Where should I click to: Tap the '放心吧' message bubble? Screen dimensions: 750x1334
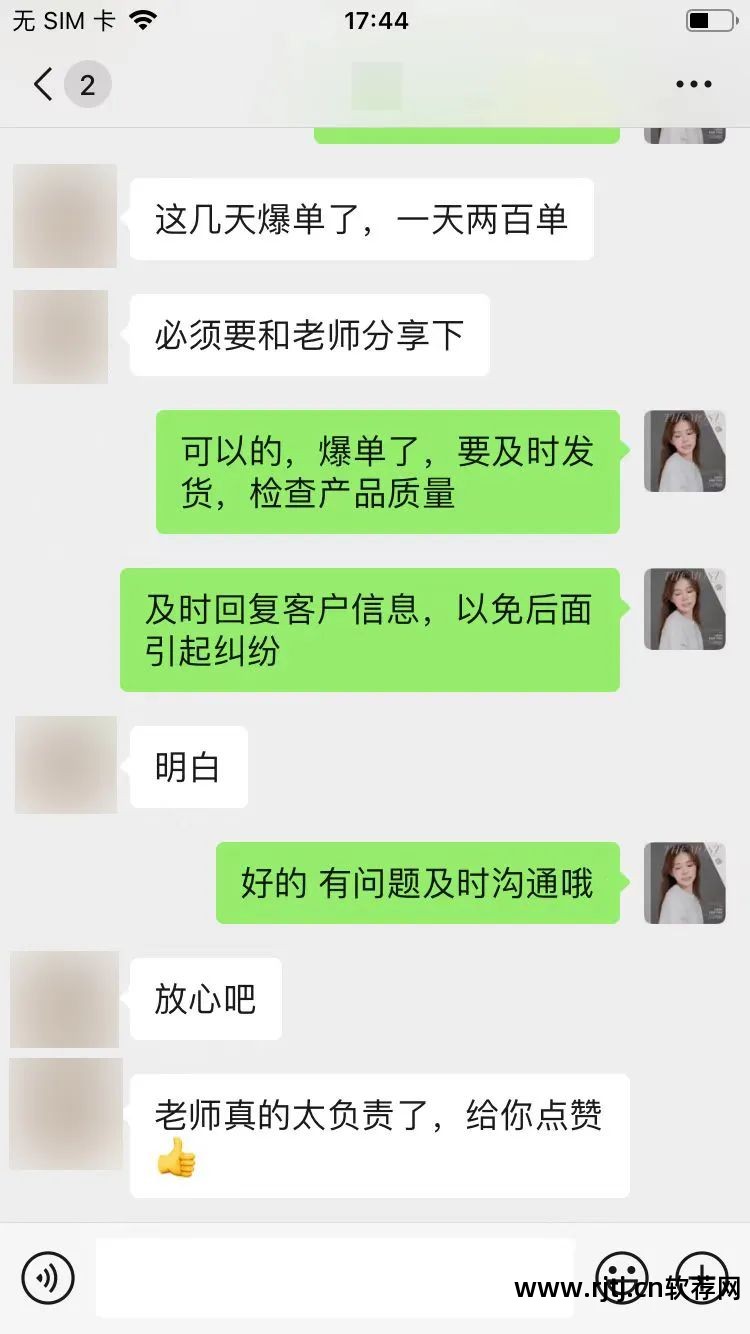(205, 999)
